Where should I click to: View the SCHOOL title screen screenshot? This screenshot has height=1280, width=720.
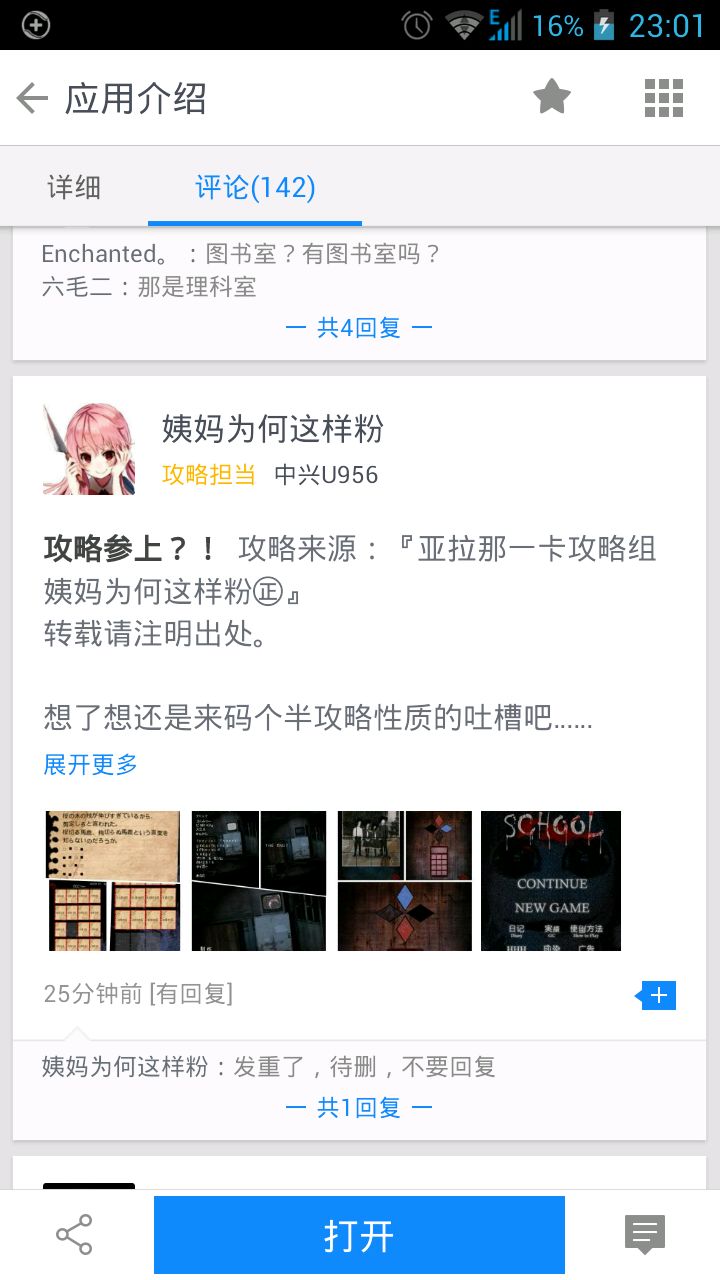point(551,880)
